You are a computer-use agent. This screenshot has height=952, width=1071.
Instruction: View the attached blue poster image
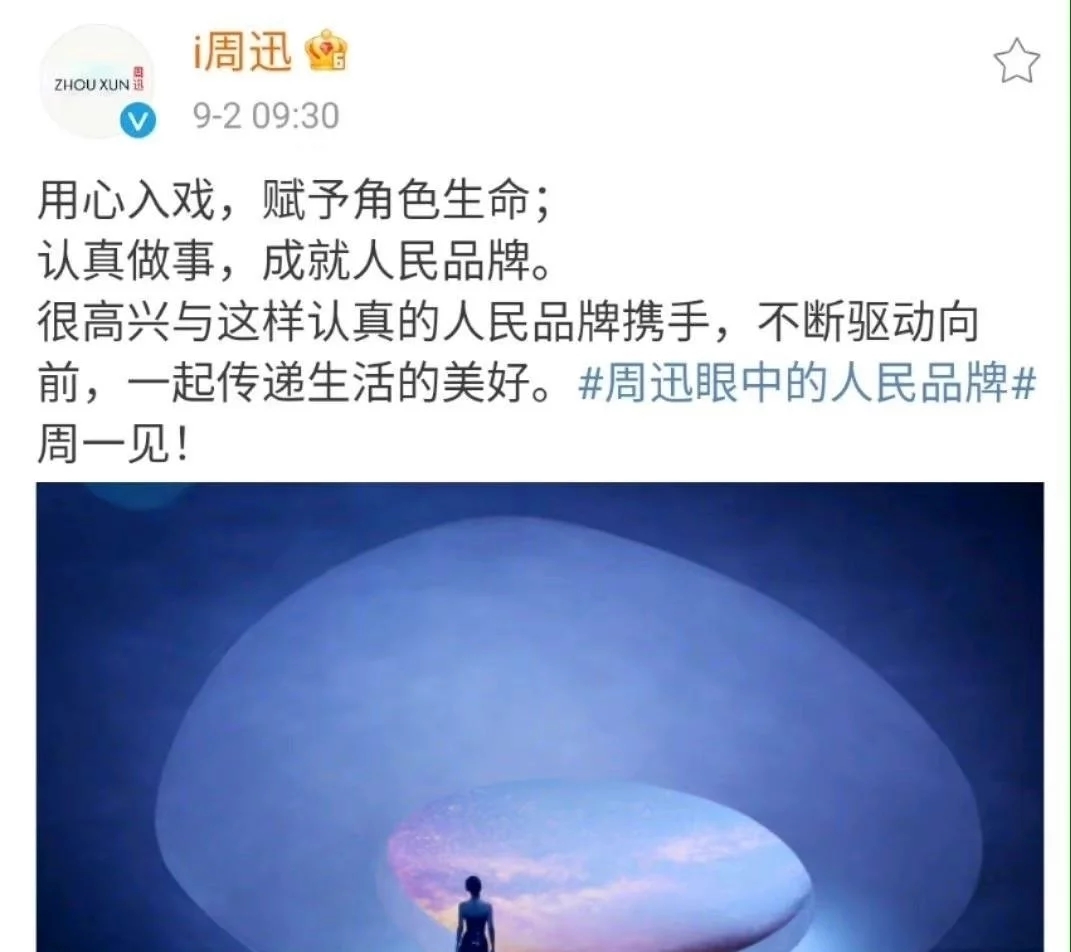pos(540,715)
